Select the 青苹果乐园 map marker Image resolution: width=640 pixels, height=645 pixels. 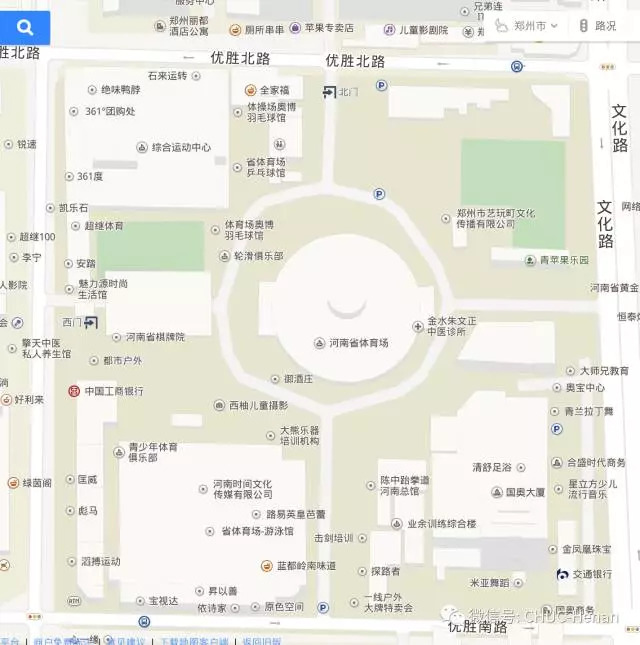[530, 260]
